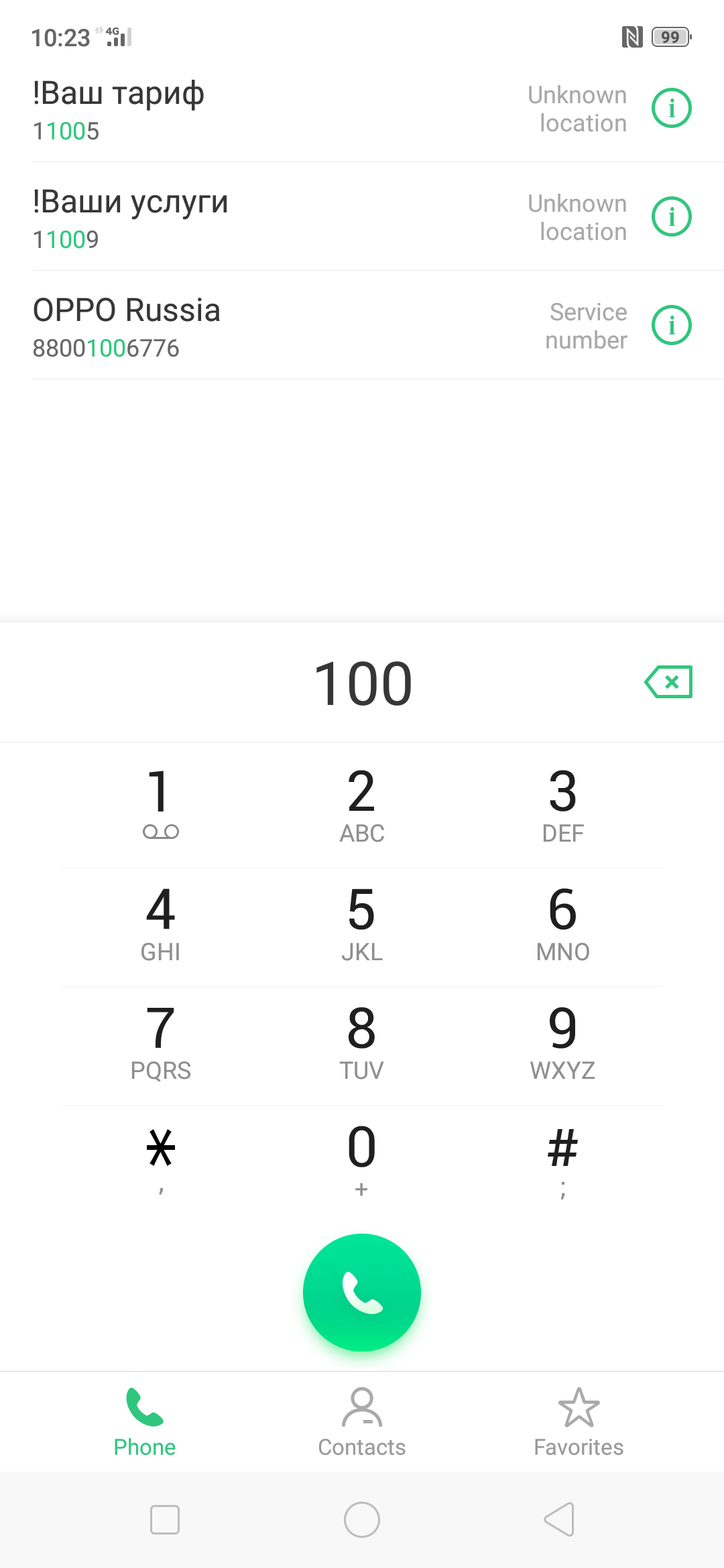Image resolution: width=724 pixels, height=1568 pixels.
Task: Open info for !Ваш тариф contact
Action: [671, 109]
